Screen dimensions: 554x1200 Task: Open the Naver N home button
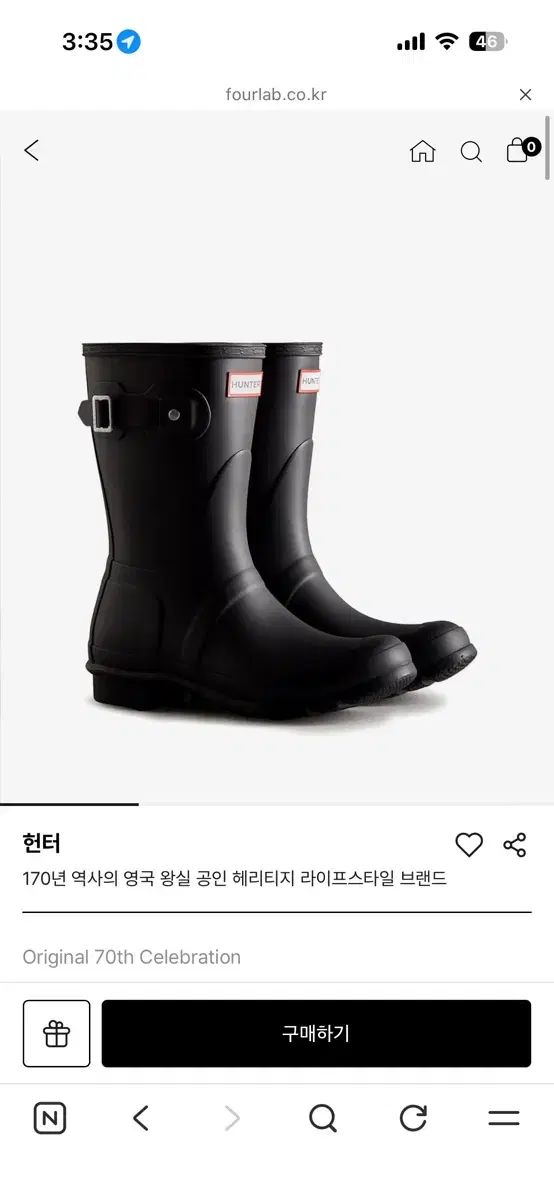[x=50, y=1118]
